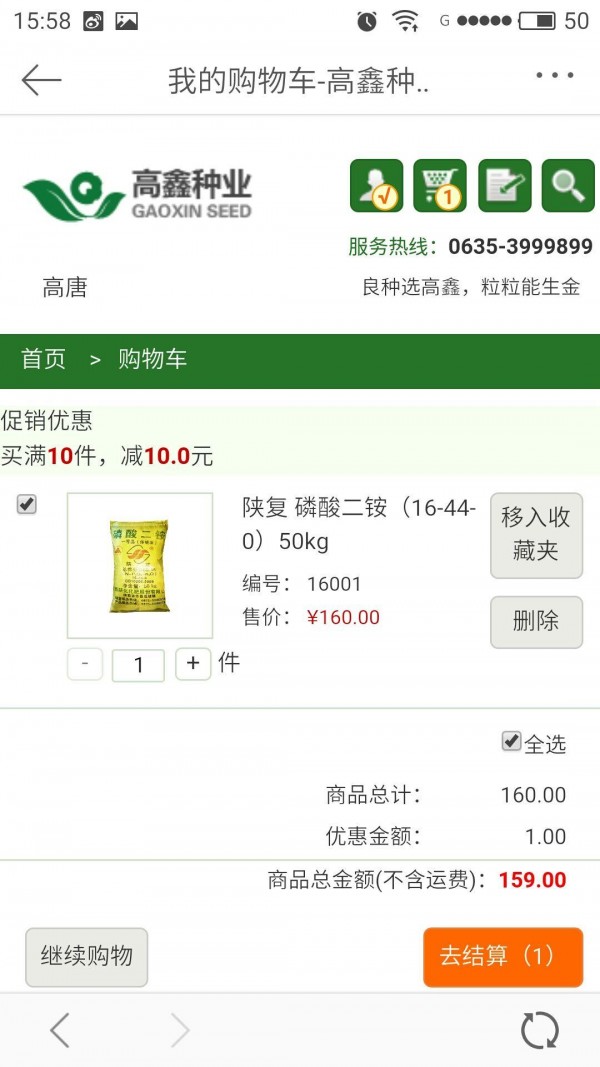Open the search magnifier icon
Image resolution: width=600 pixels, height=1067 pixels.
[x=568, y=185]
